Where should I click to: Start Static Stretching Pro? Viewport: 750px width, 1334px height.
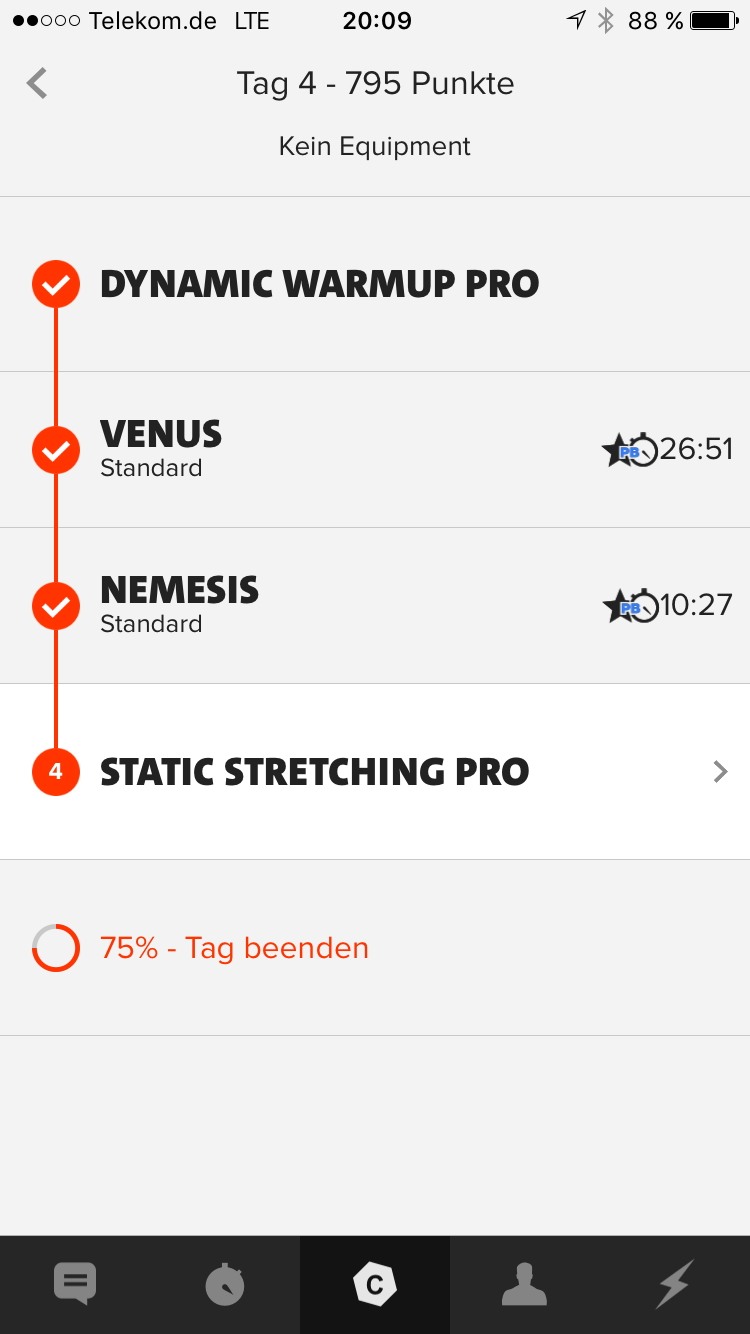click(375, 771)
